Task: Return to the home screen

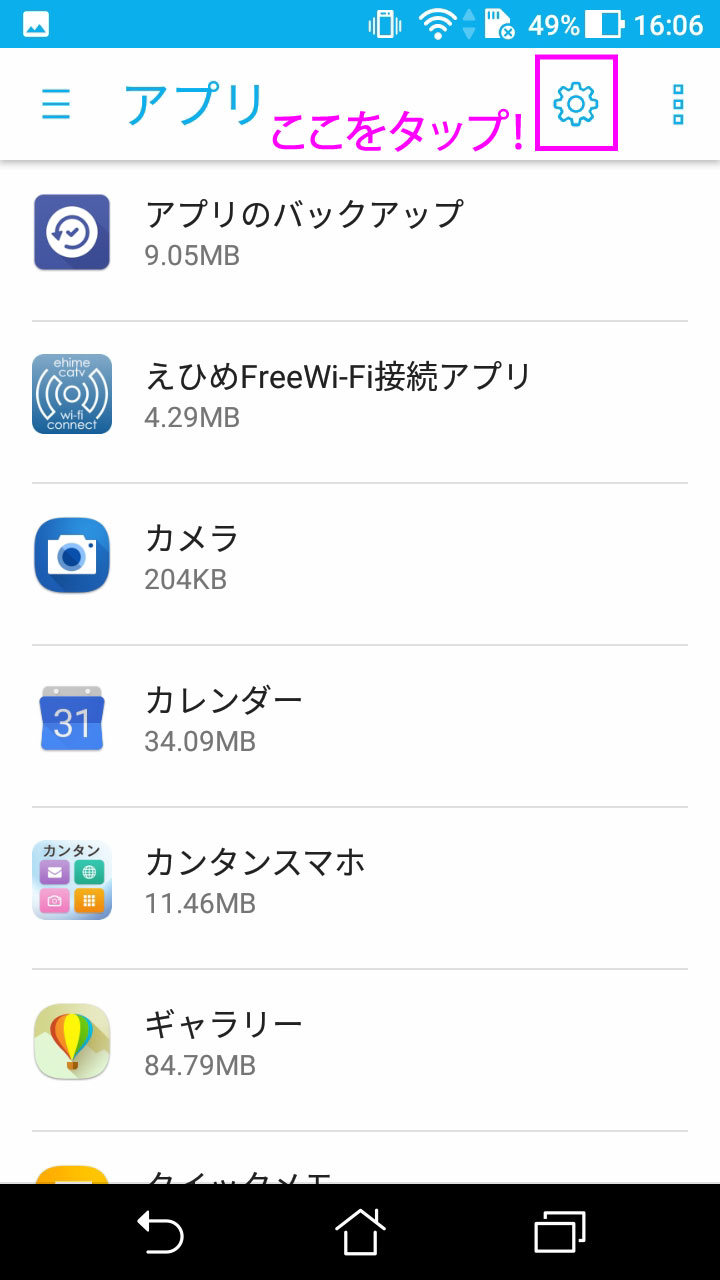Action: pyautogui.click(x=360, y=1232)
